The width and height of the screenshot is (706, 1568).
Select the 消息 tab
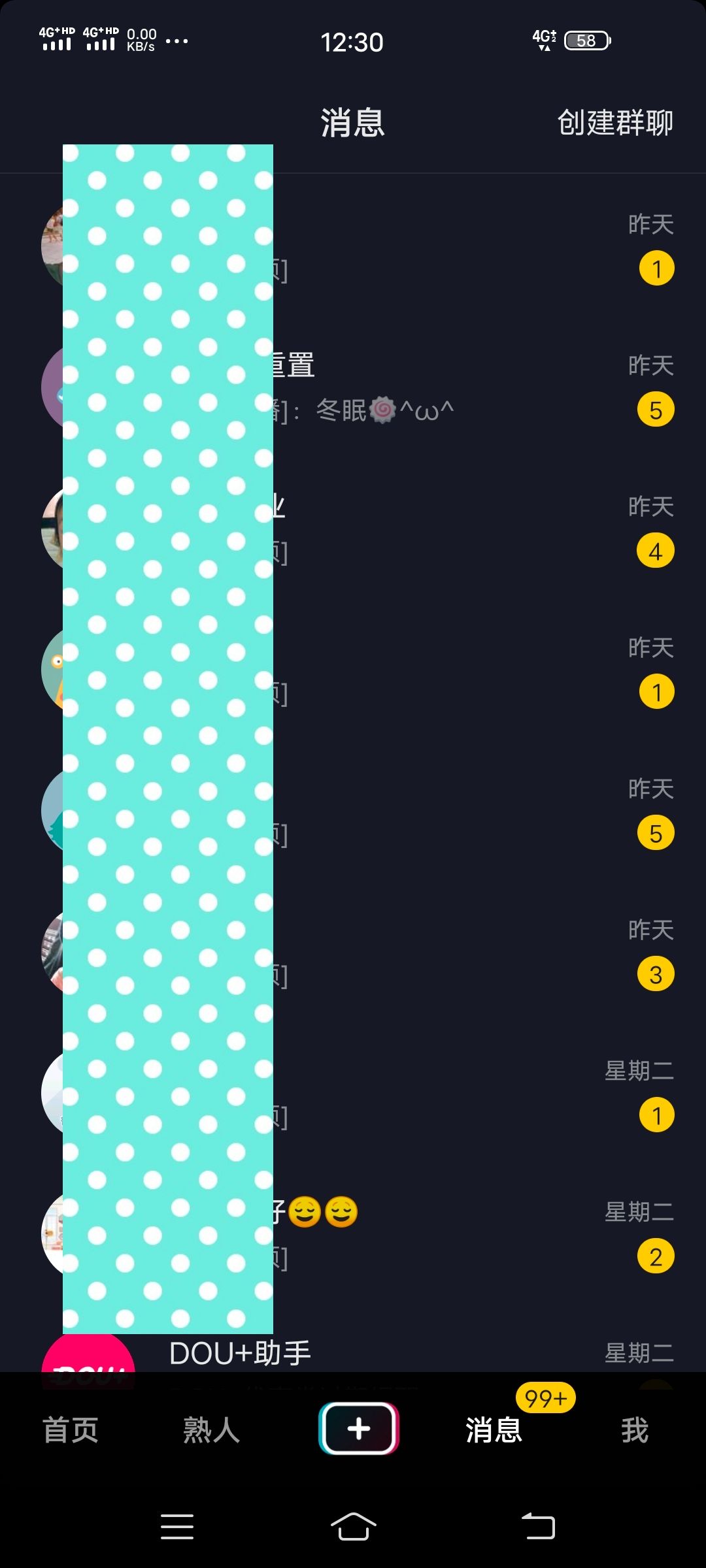[494, 1429]
